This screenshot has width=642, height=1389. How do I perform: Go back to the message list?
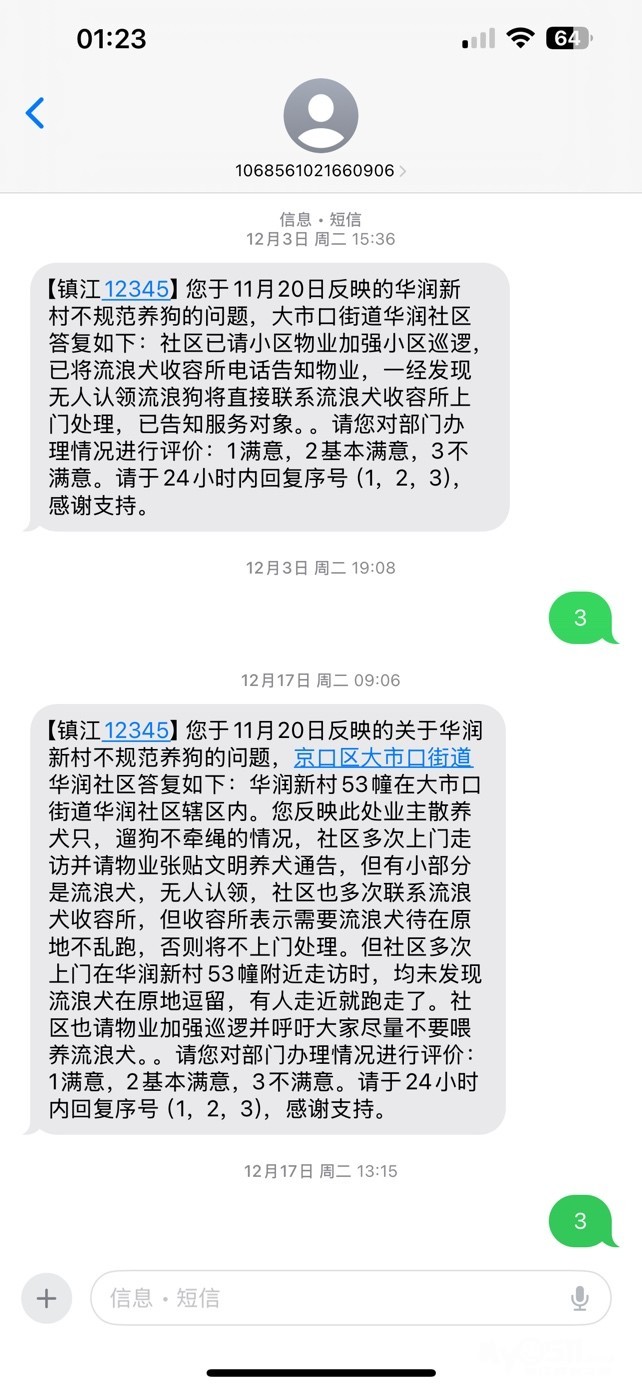click(x=35, y=113)
